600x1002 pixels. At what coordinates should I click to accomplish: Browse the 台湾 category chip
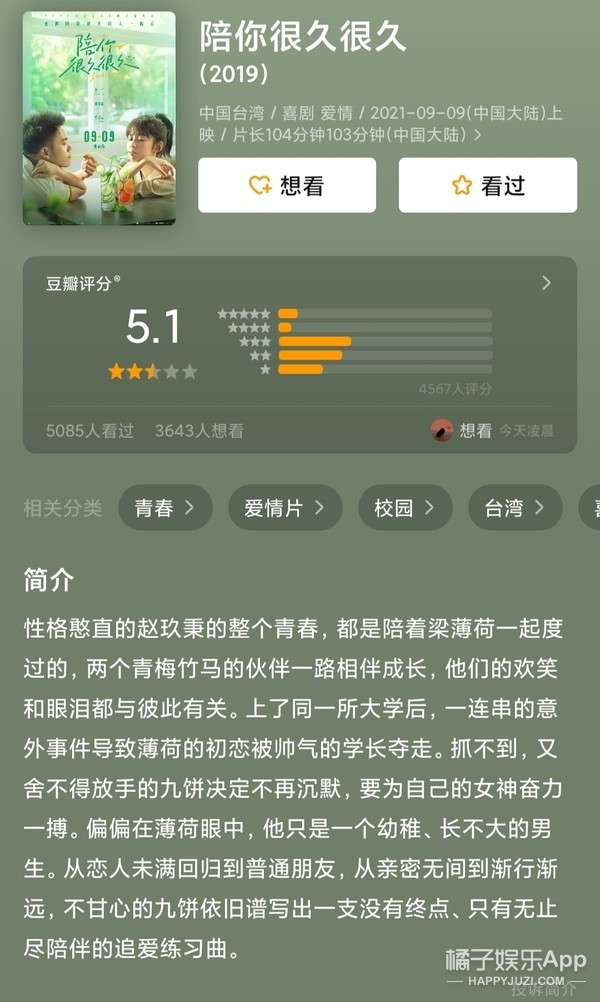(515, 508)
